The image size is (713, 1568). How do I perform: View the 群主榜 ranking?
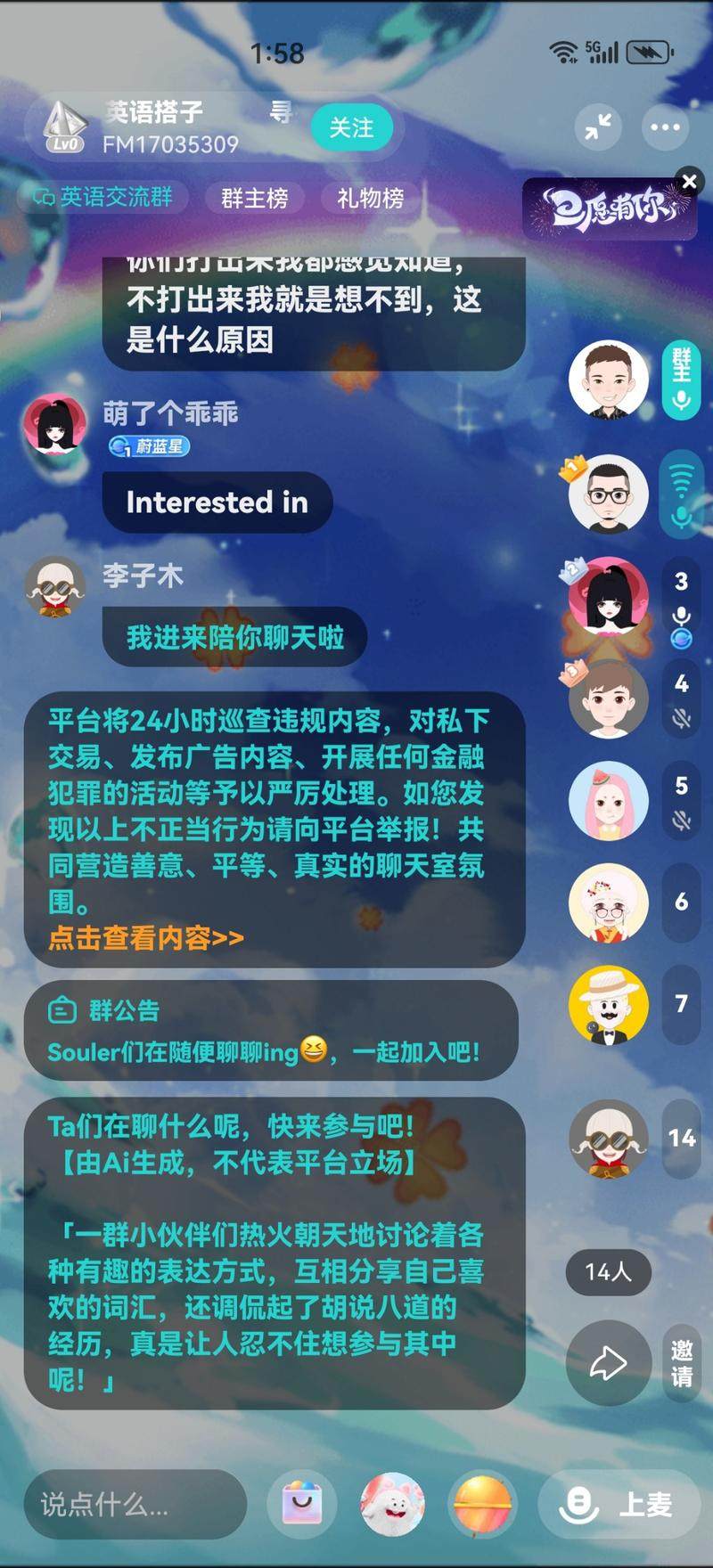(254, 198)
